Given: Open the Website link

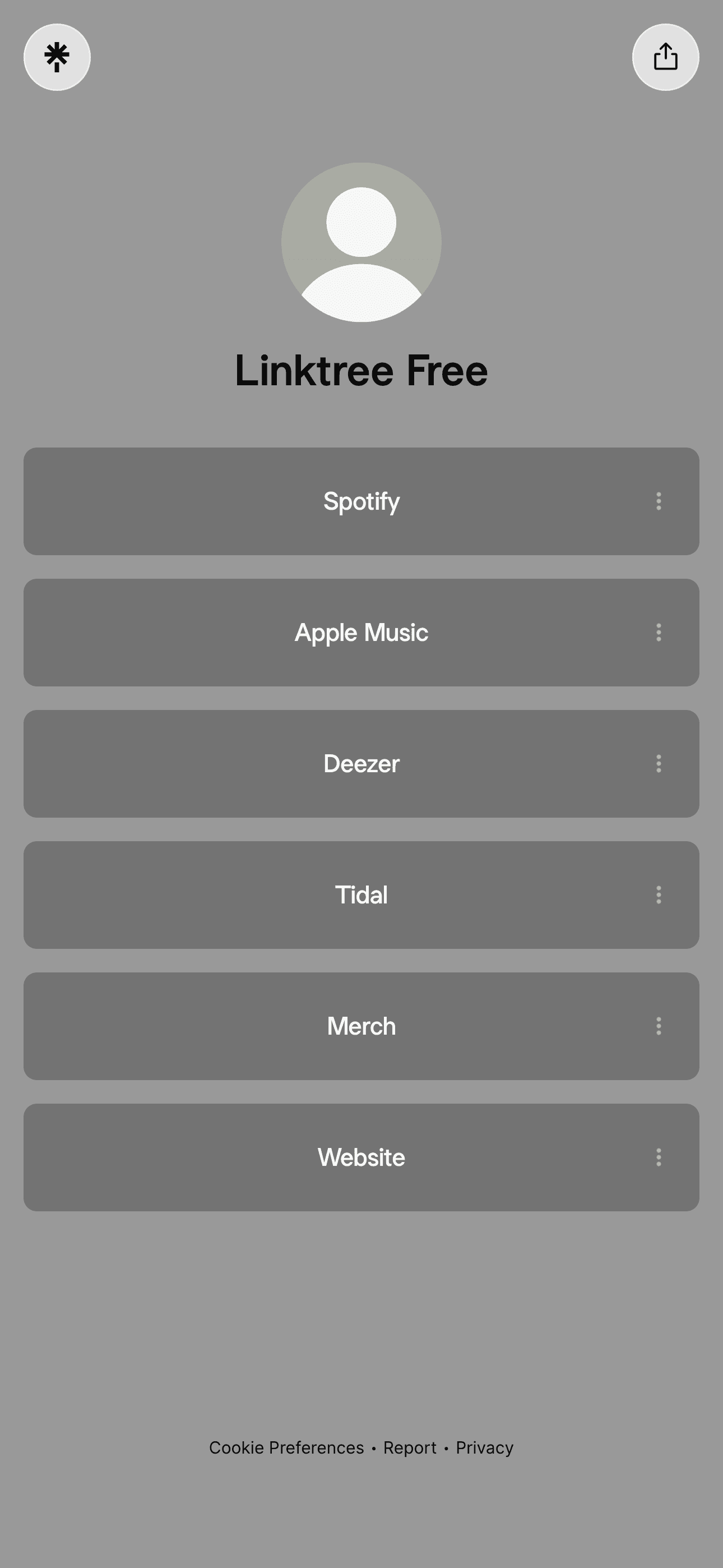Looking at the screenshot, I should pos(361,1156).
